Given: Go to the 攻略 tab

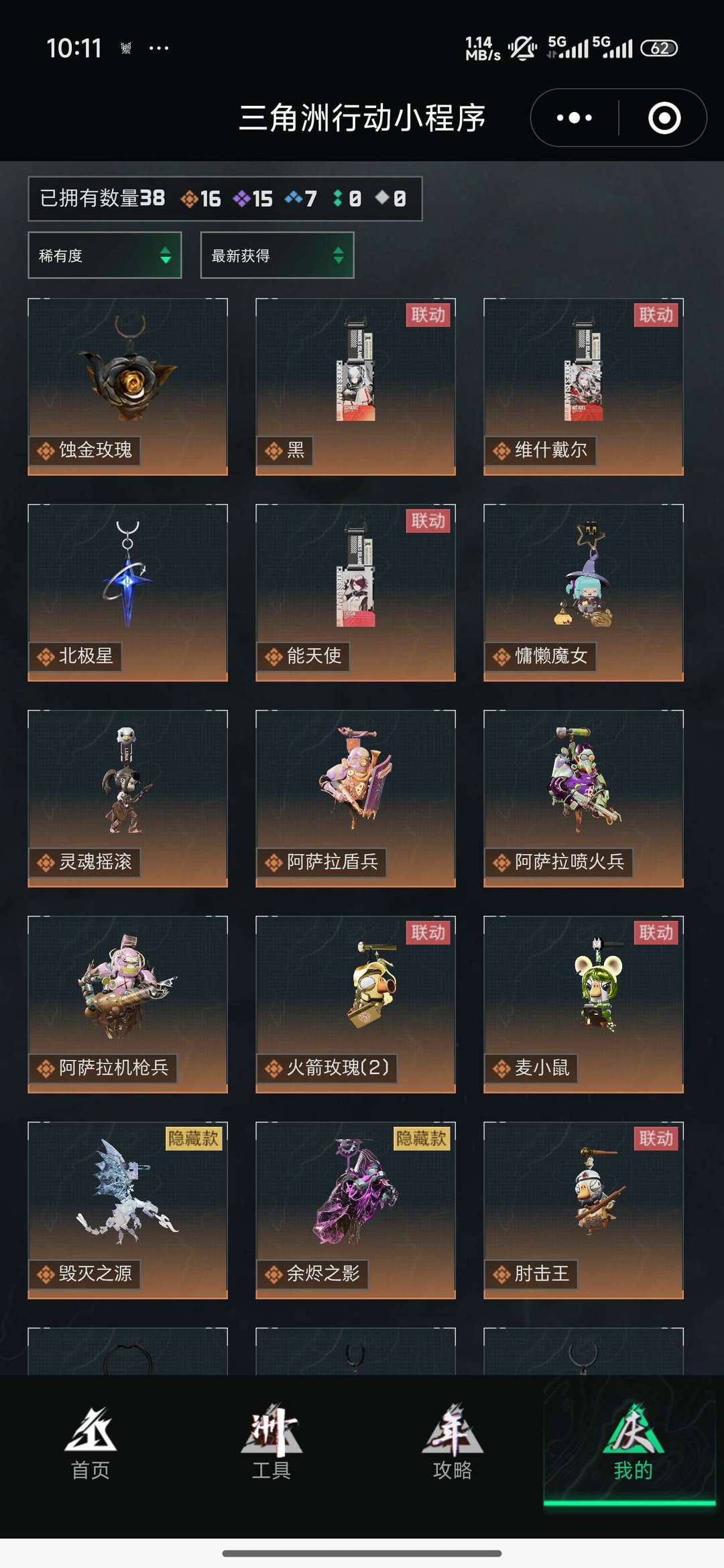Looking at the screenshot, I should [452, 1441].
